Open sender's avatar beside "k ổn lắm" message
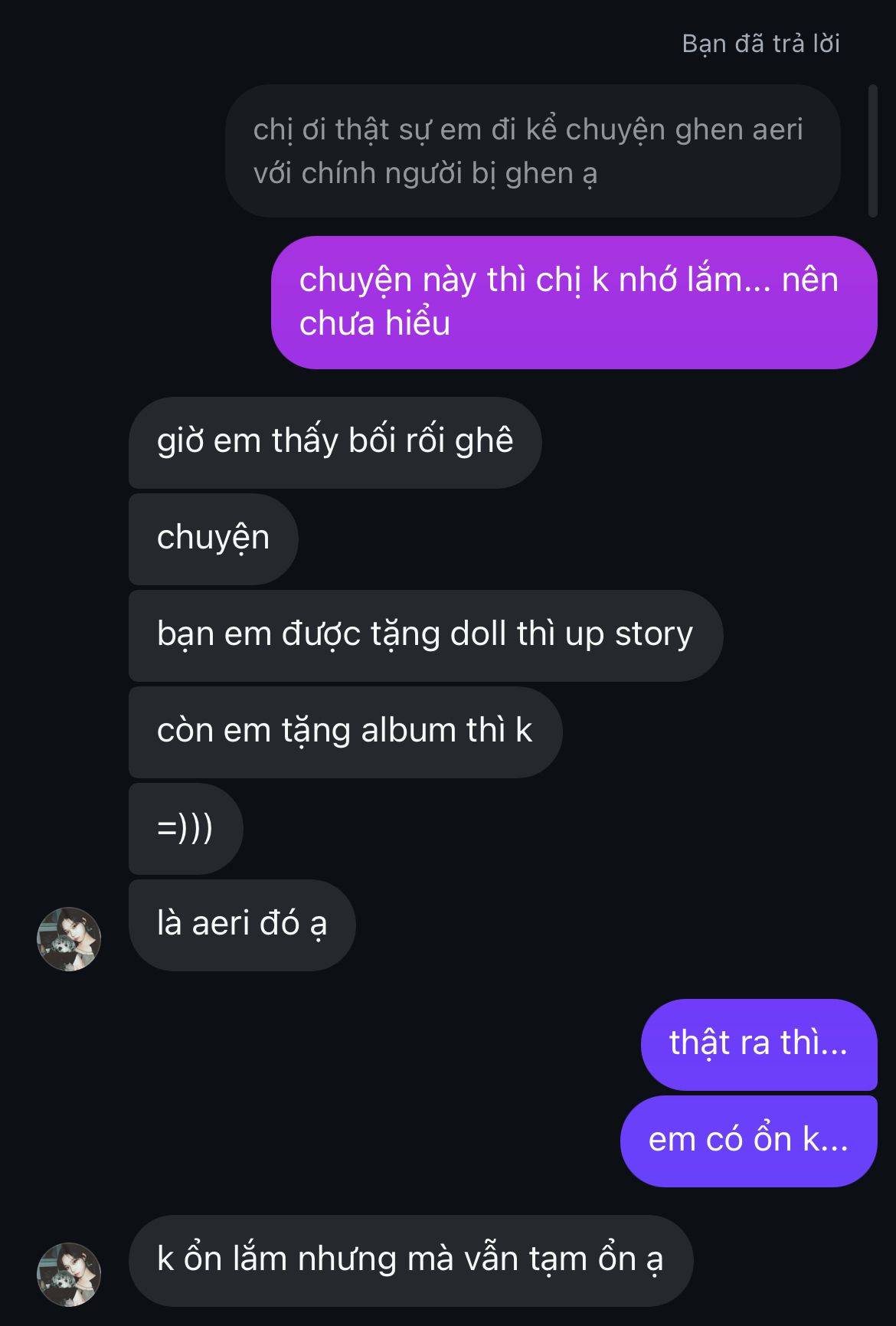This screenshot has height=1326, width=896. point(69,1275)
